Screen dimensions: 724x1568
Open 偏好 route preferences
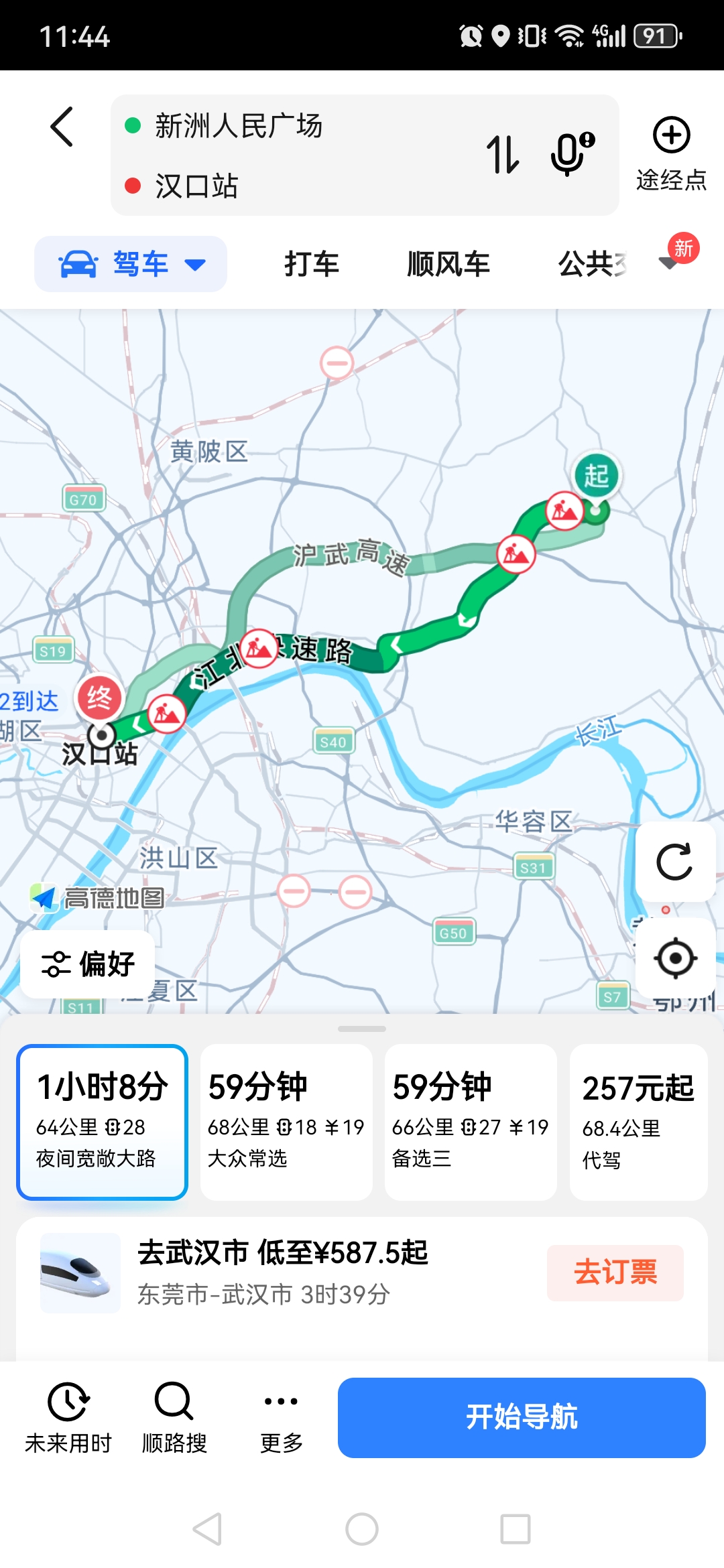pyautogui.click(x=88, y=964)
